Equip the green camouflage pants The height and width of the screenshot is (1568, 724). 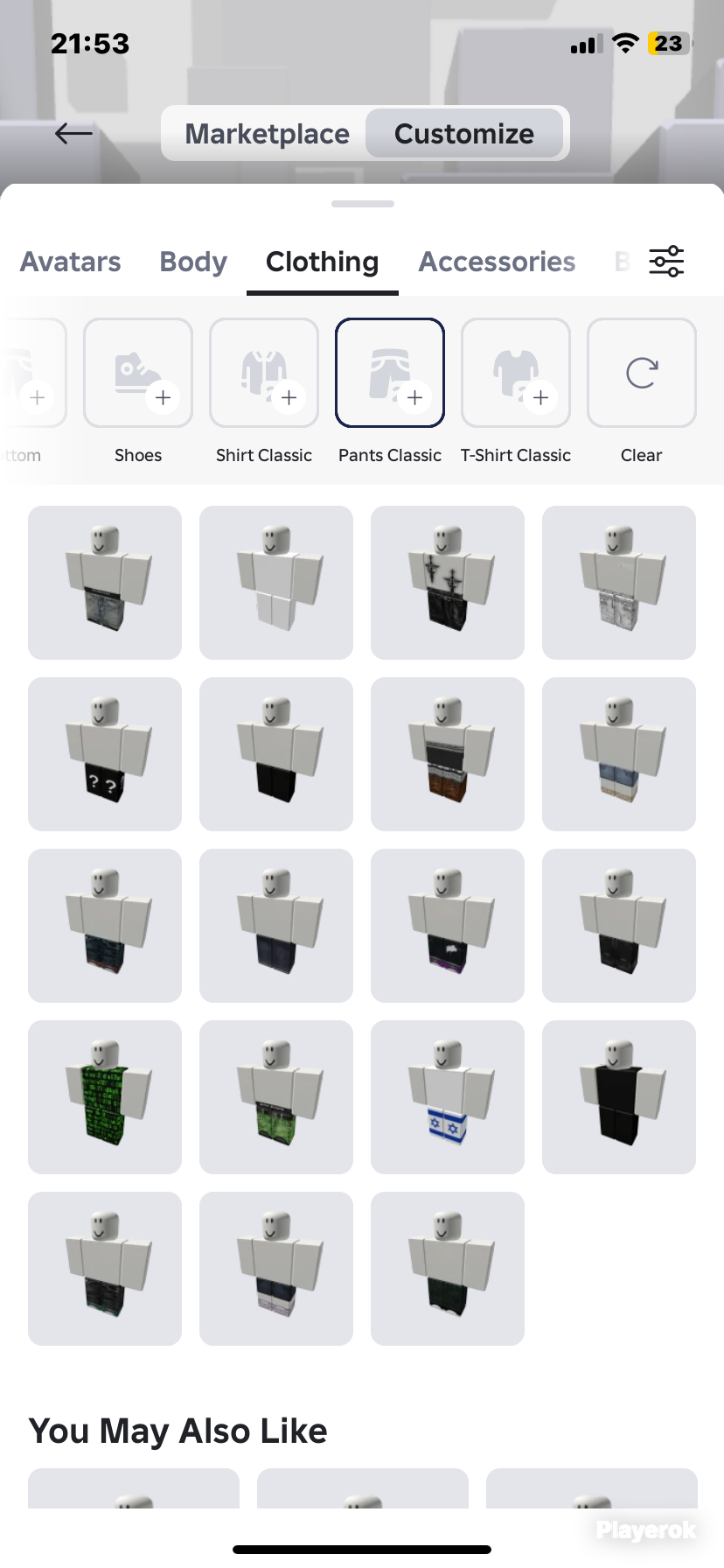point(276,1097)
